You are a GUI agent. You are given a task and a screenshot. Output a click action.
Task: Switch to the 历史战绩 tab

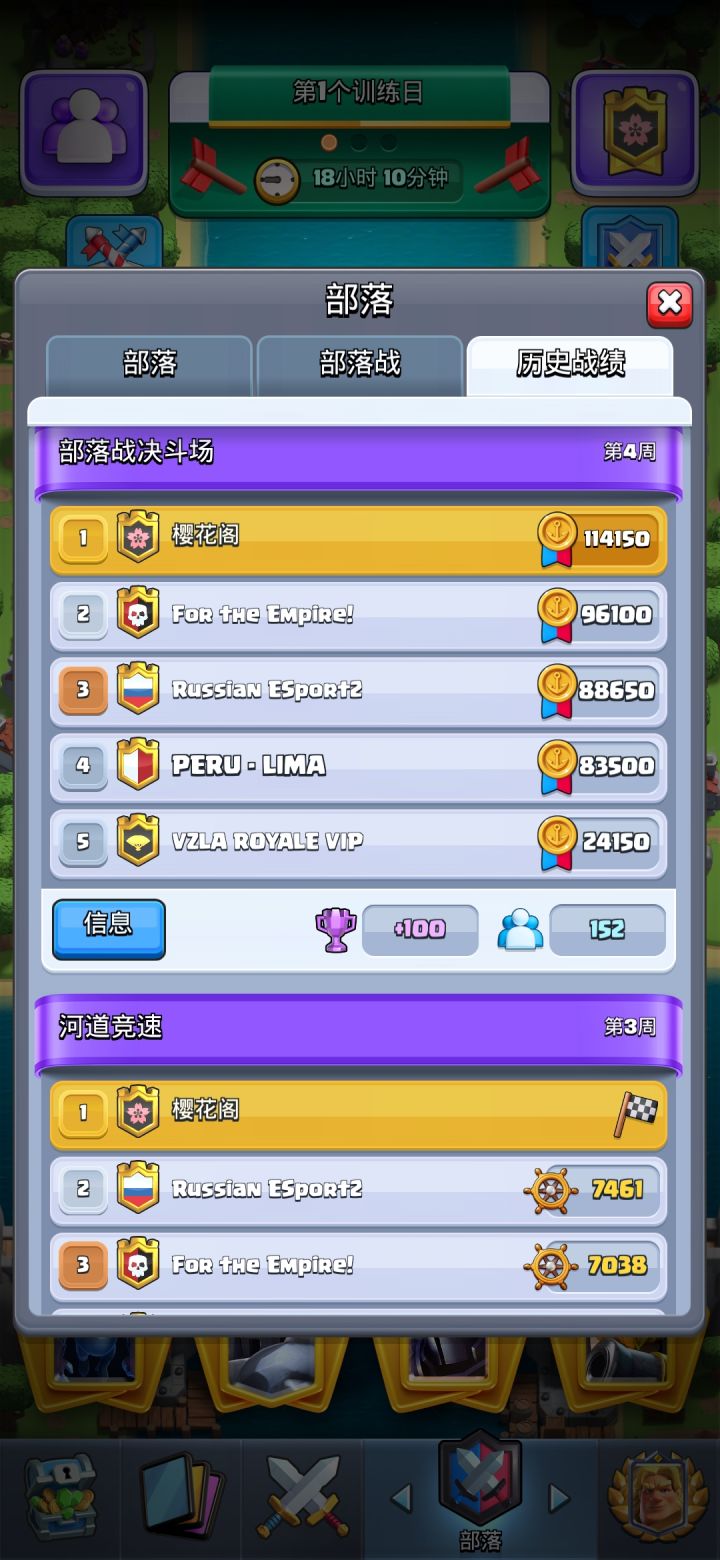[568, 365]
